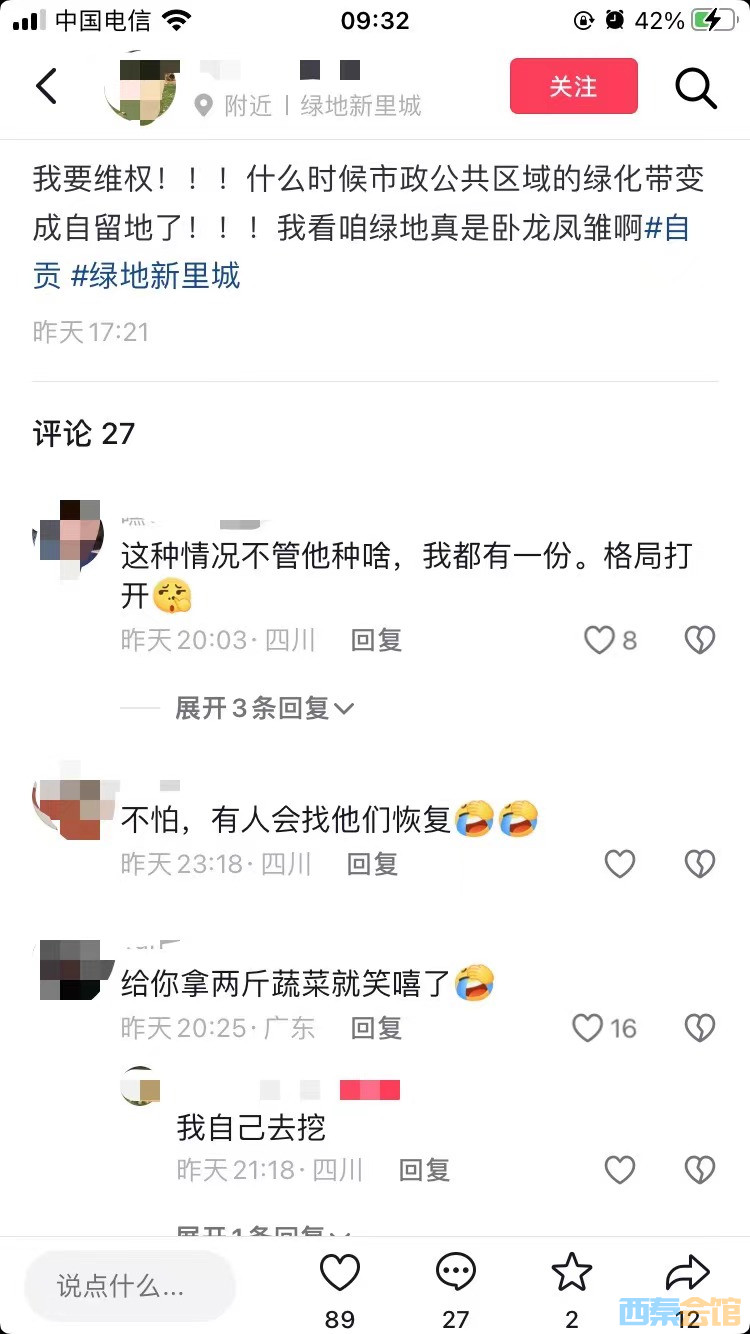Open the search magnifier icon
This screenshot has width=750, height=1334.
tap(696, 88)
